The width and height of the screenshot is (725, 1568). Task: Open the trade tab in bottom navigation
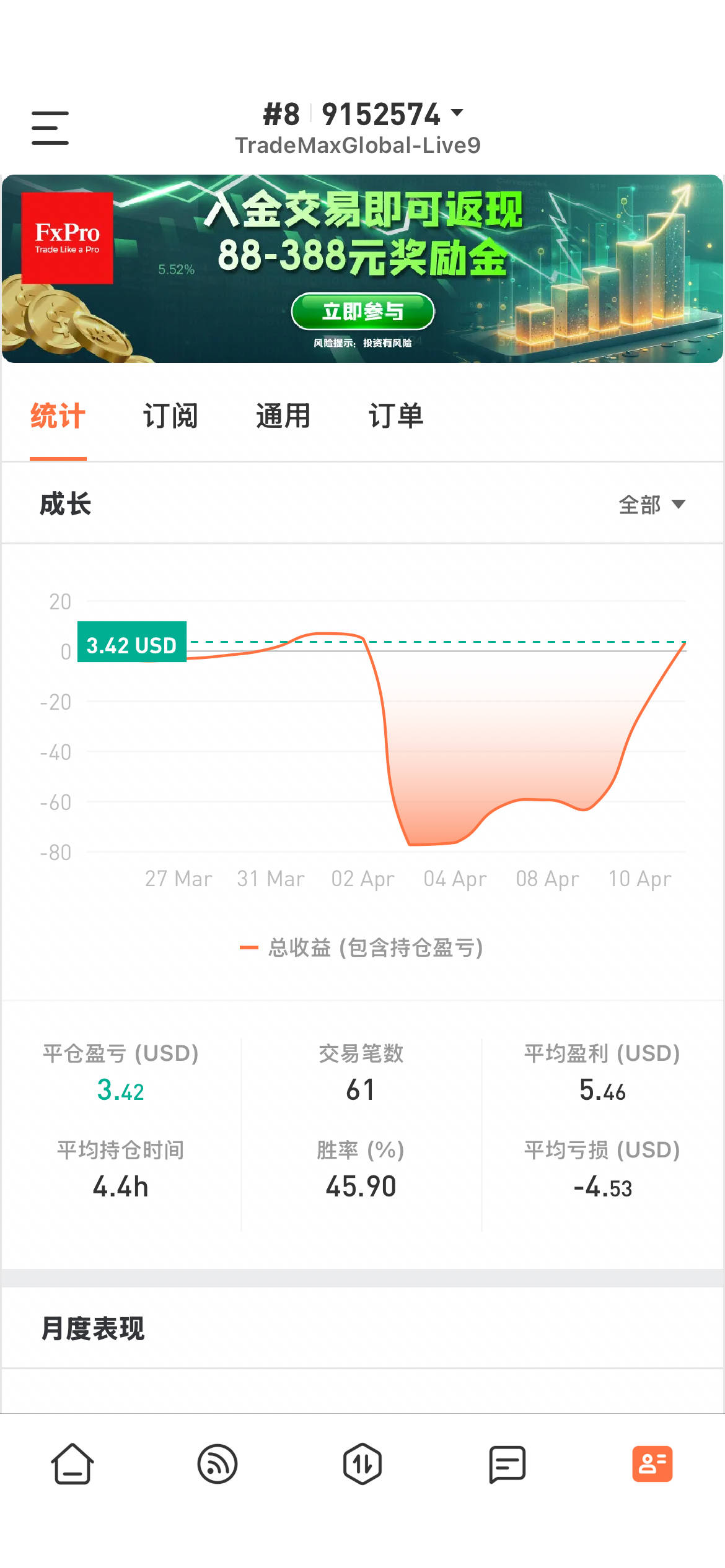[362, 1464]
